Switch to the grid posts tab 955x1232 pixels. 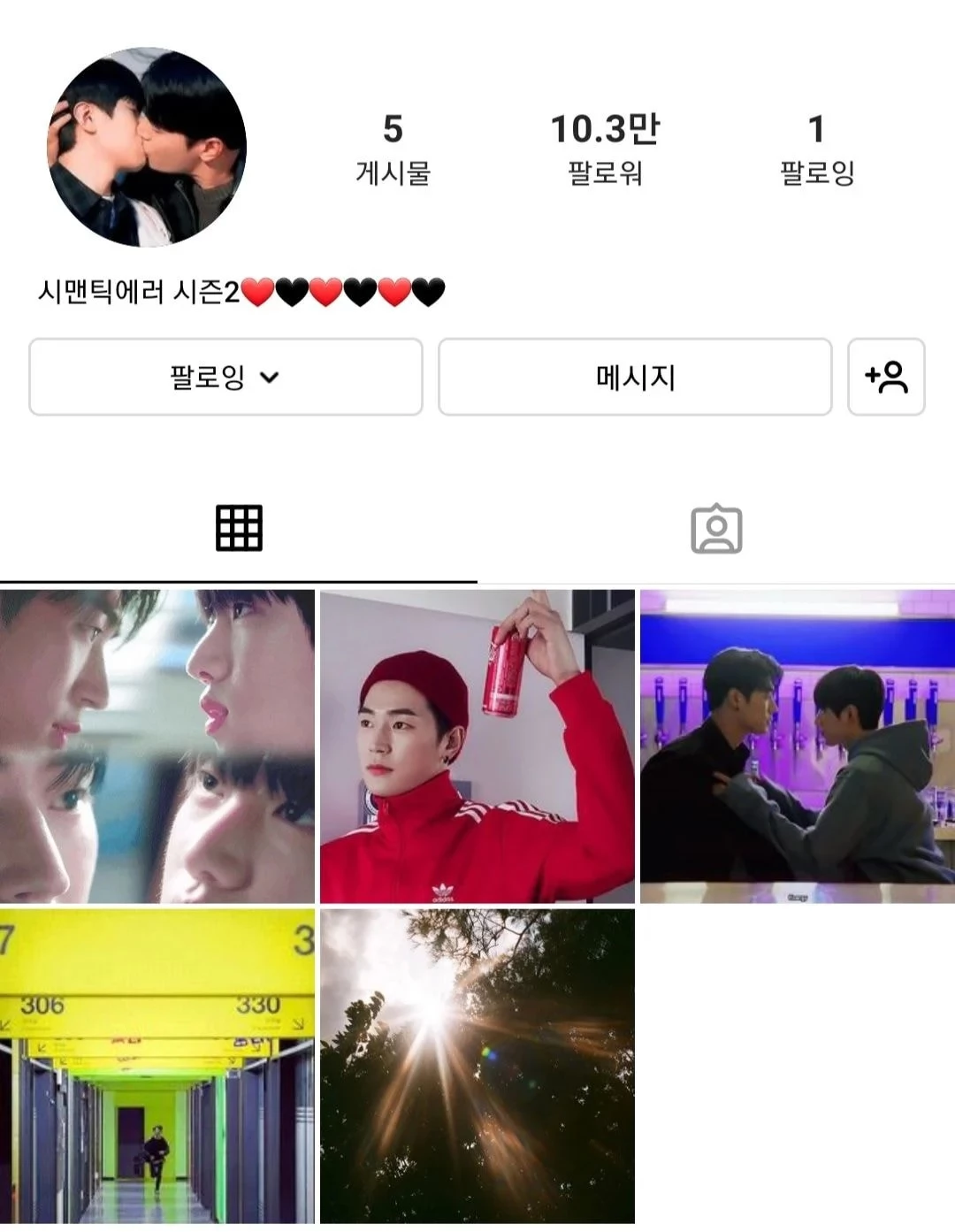[x=239, y=529]
